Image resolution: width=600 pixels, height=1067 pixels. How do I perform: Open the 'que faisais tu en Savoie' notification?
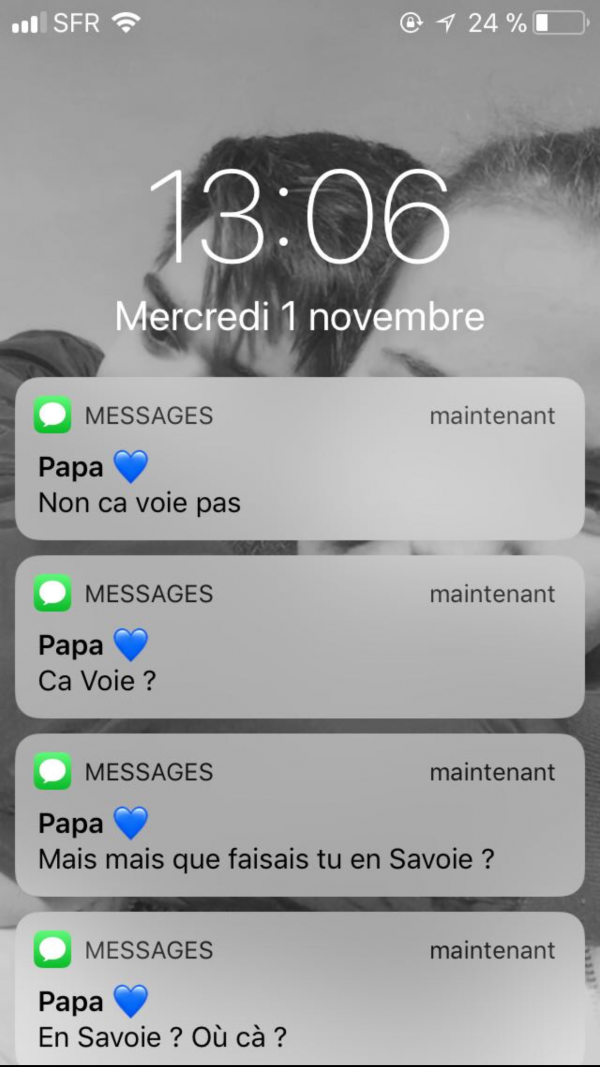(300, 815)
